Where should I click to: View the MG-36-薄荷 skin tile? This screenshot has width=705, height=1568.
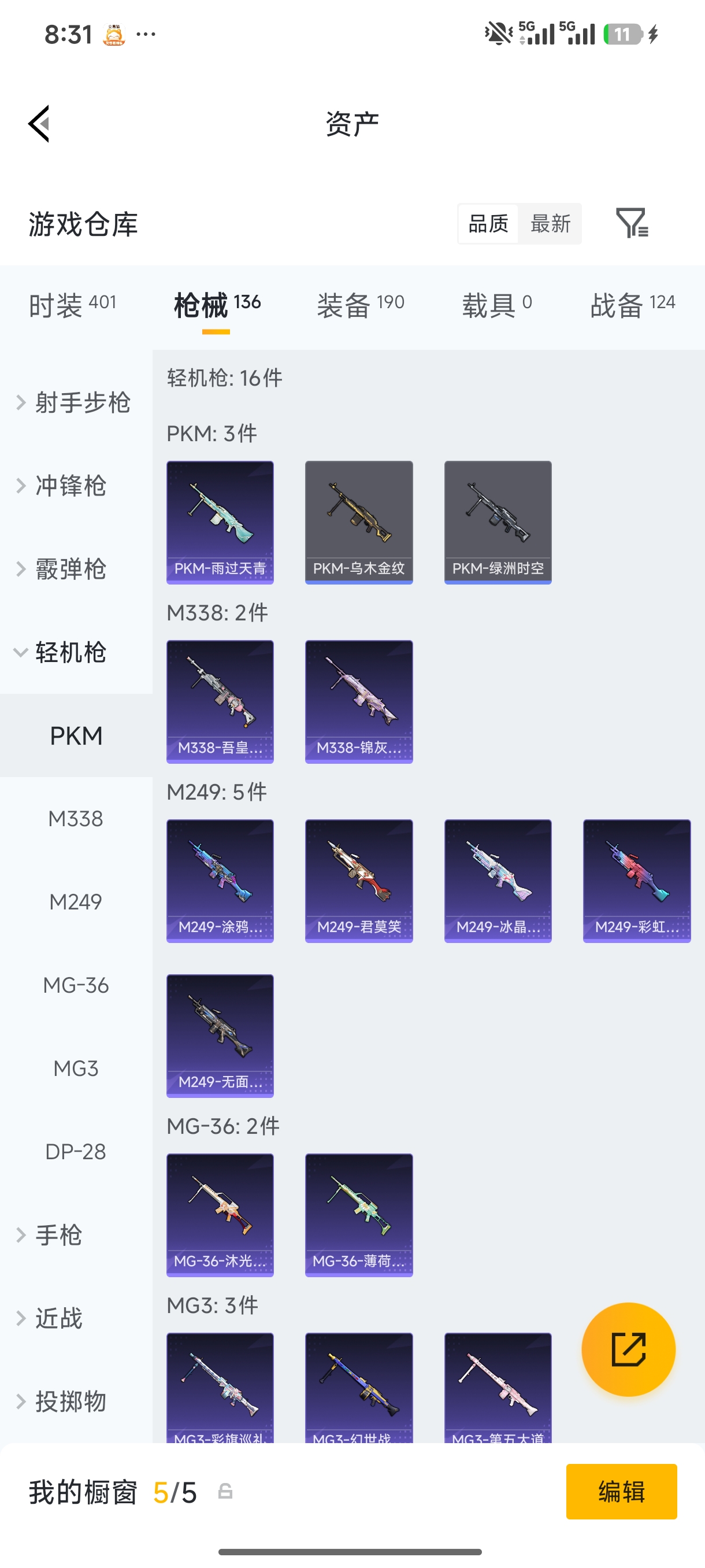click(359, 1215)
